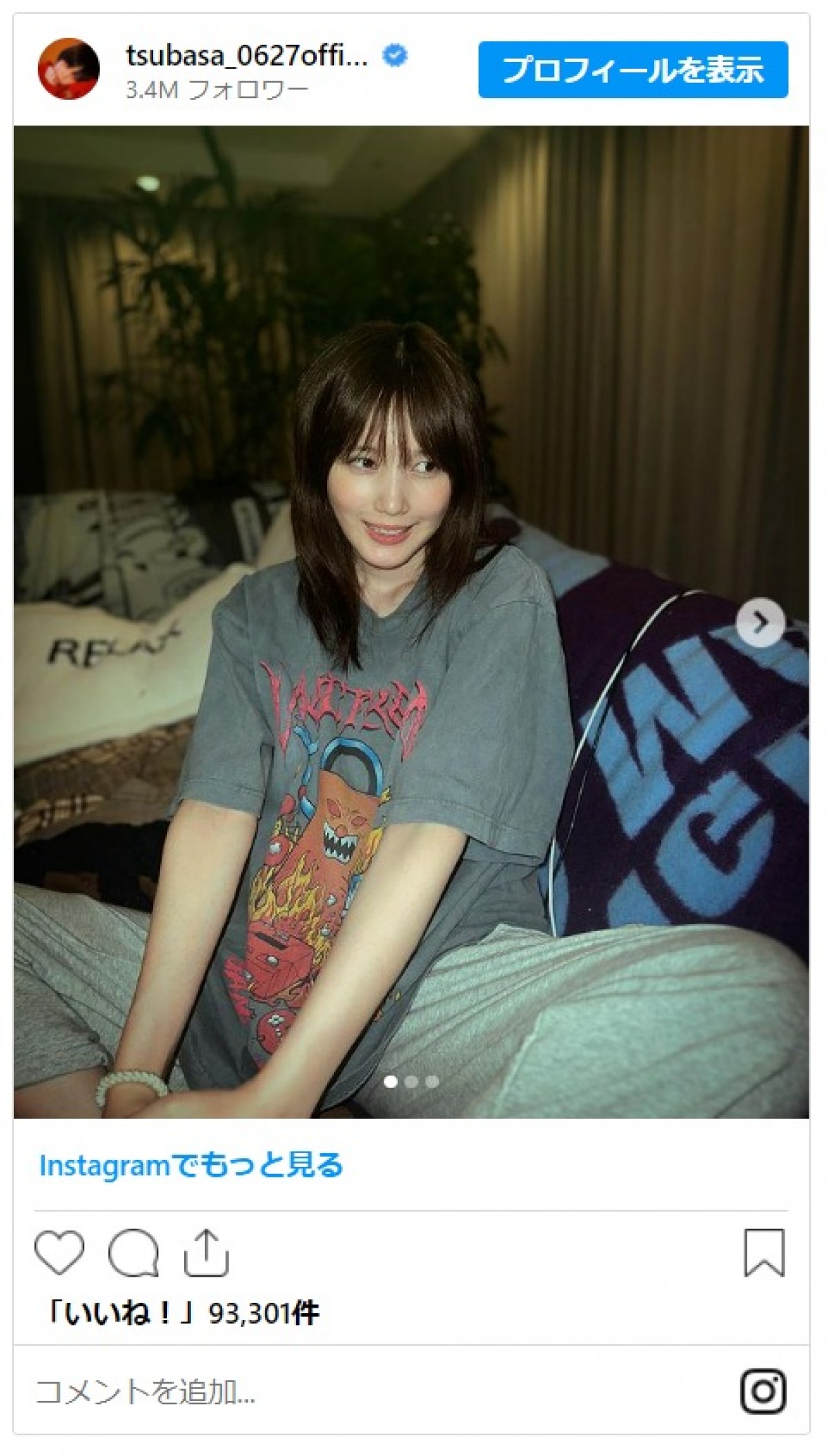Open tsubasa_0627offi profile avatar

[x=68, y=69]
